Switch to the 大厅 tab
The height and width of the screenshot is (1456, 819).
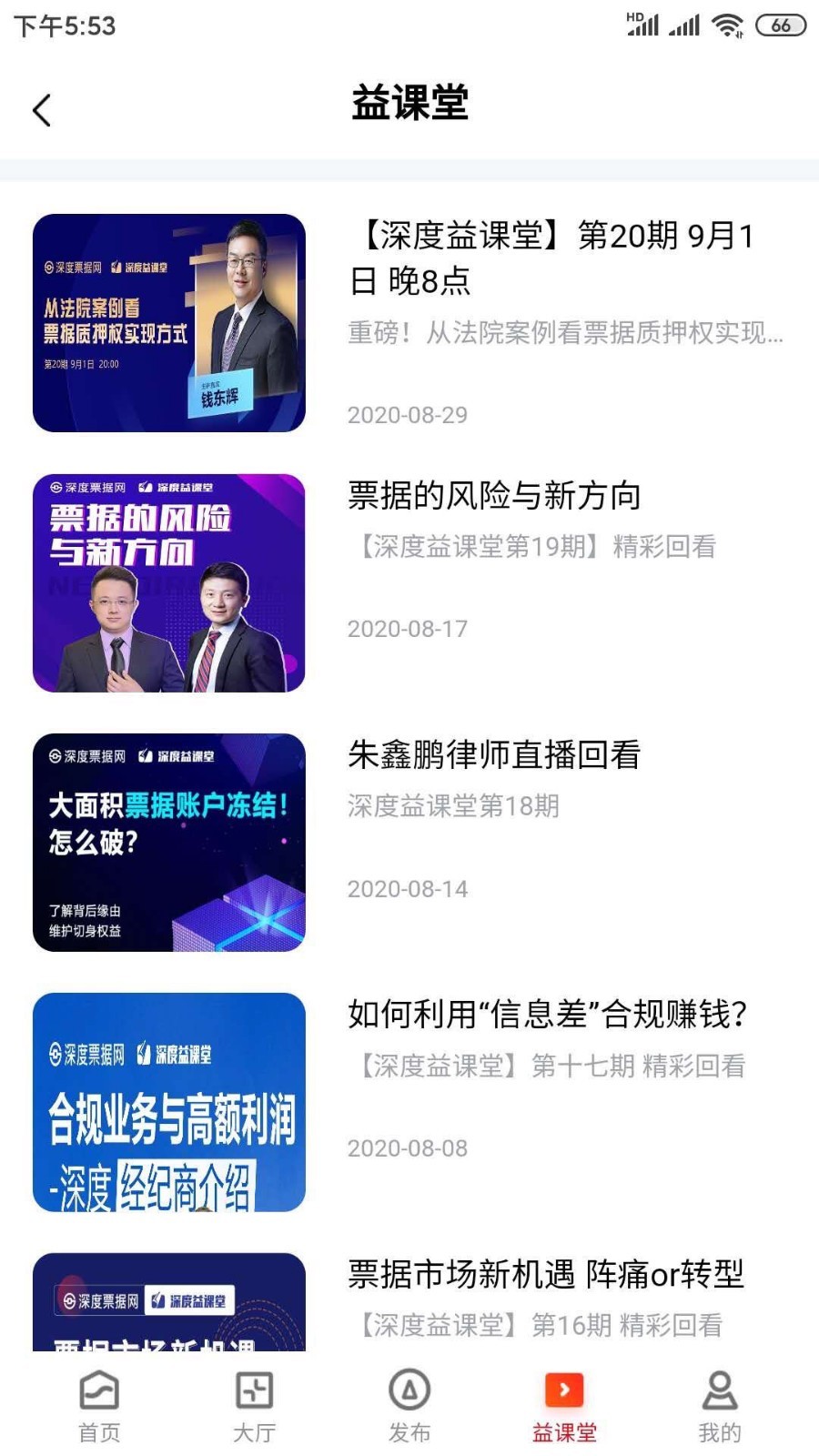pos(254,1406)
